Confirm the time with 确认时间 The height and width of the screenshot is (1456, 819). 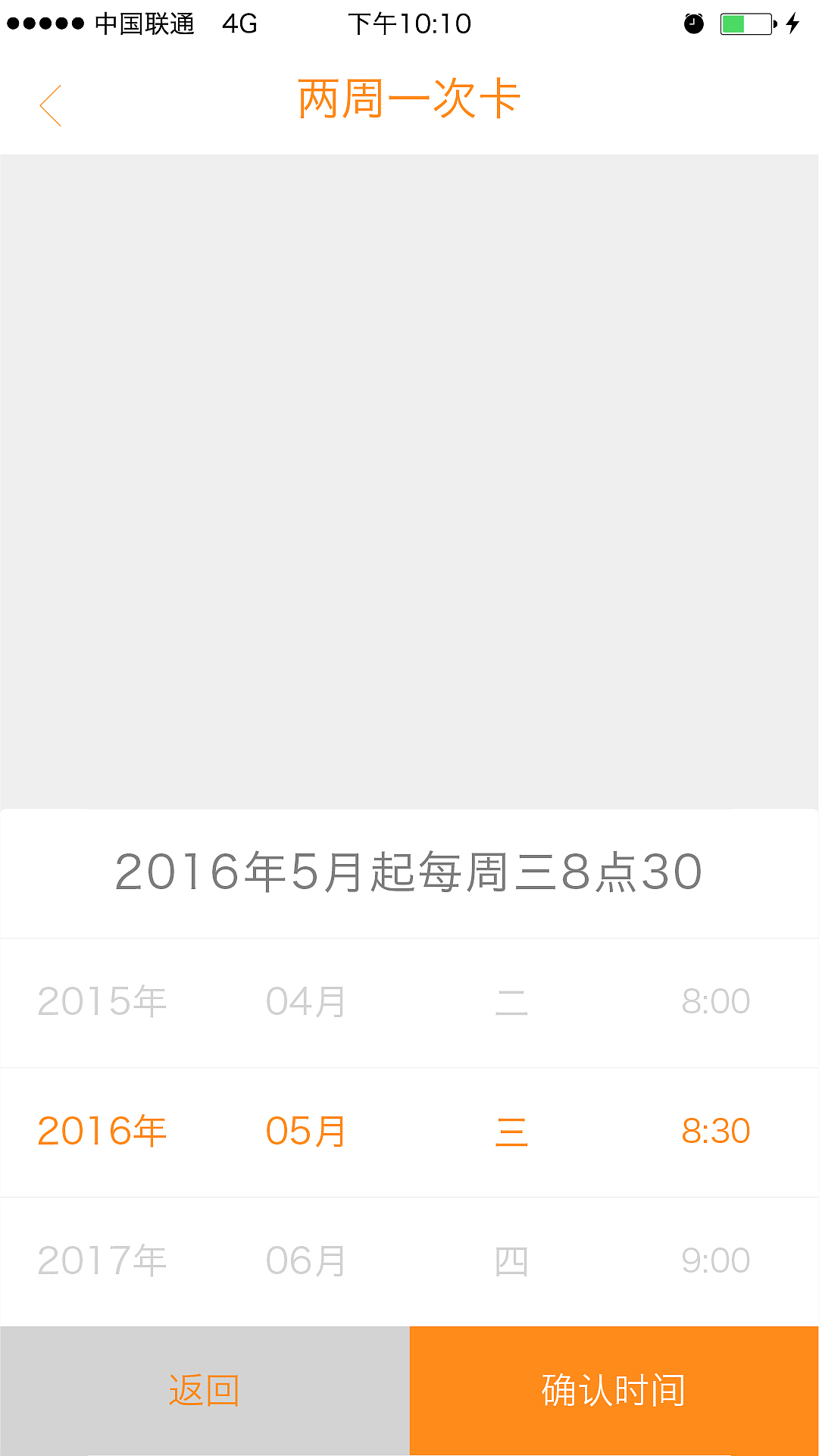click(614, 1389)
